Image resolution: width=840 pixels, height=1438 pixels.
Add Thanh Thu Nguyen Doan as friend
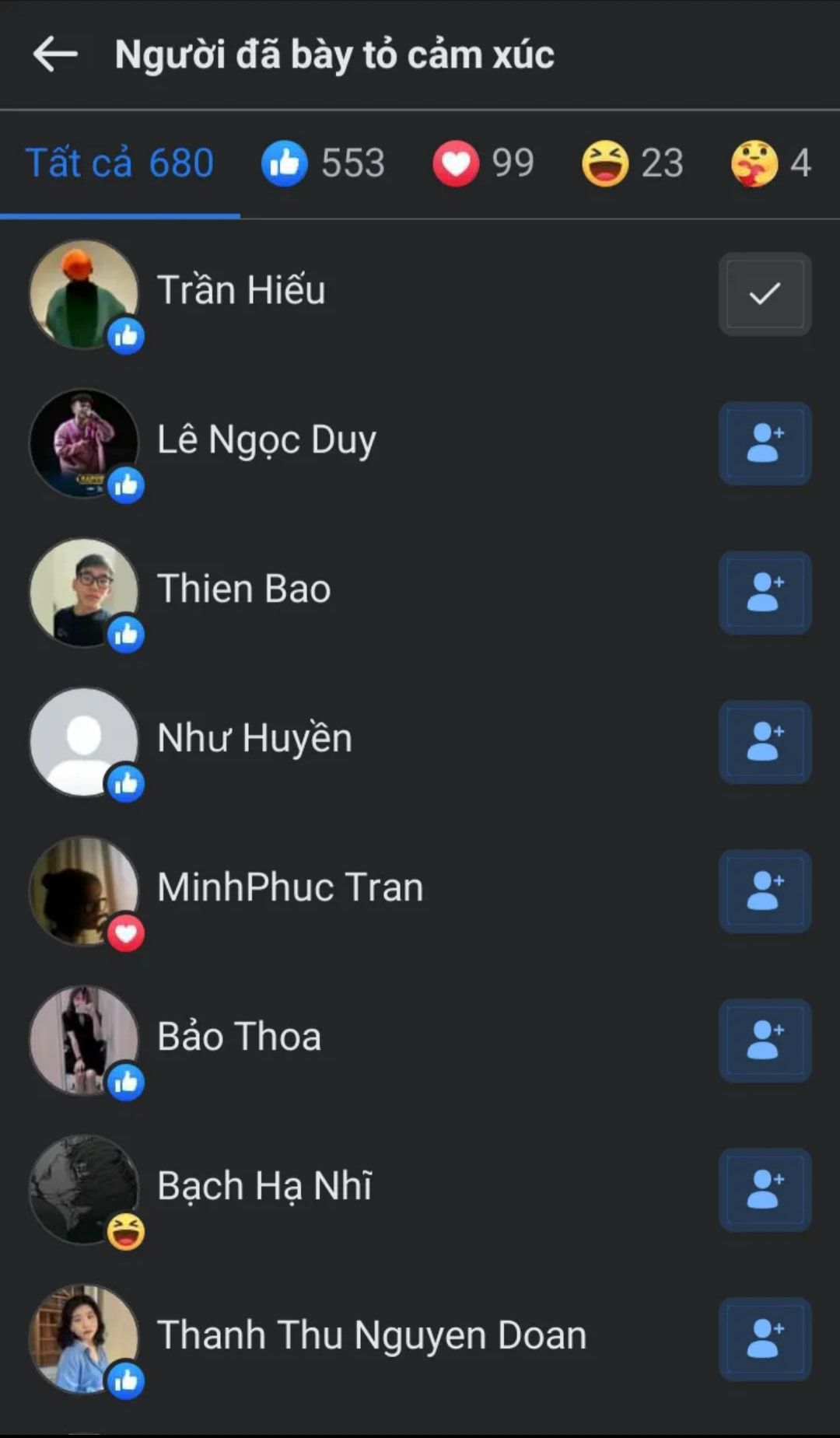pyautogui.click(x=765, y=1339)
